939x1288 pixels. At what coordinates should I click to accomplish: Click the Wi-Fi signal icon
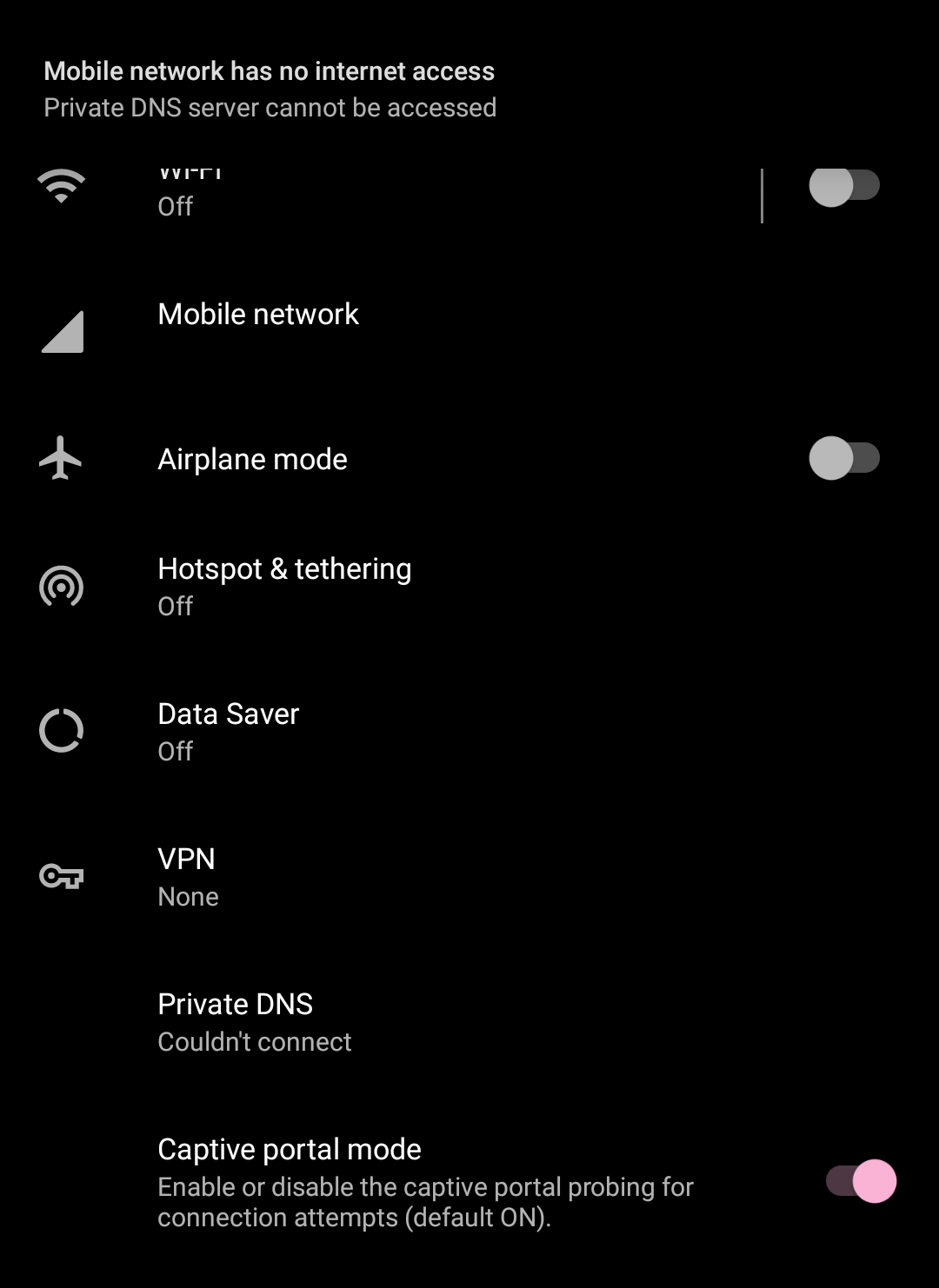pyautogui.click(x=59, y=187)
